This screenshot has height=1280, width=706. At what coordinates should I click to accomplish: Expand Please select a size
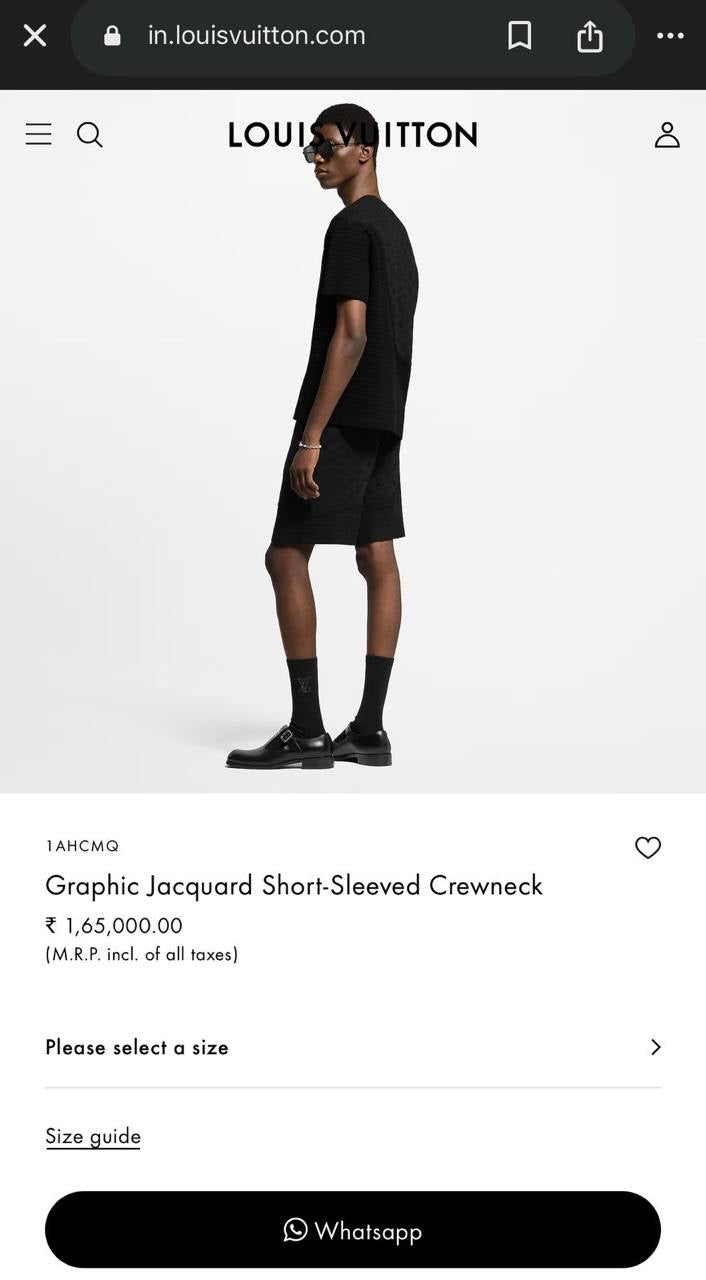pos(352,1047)
